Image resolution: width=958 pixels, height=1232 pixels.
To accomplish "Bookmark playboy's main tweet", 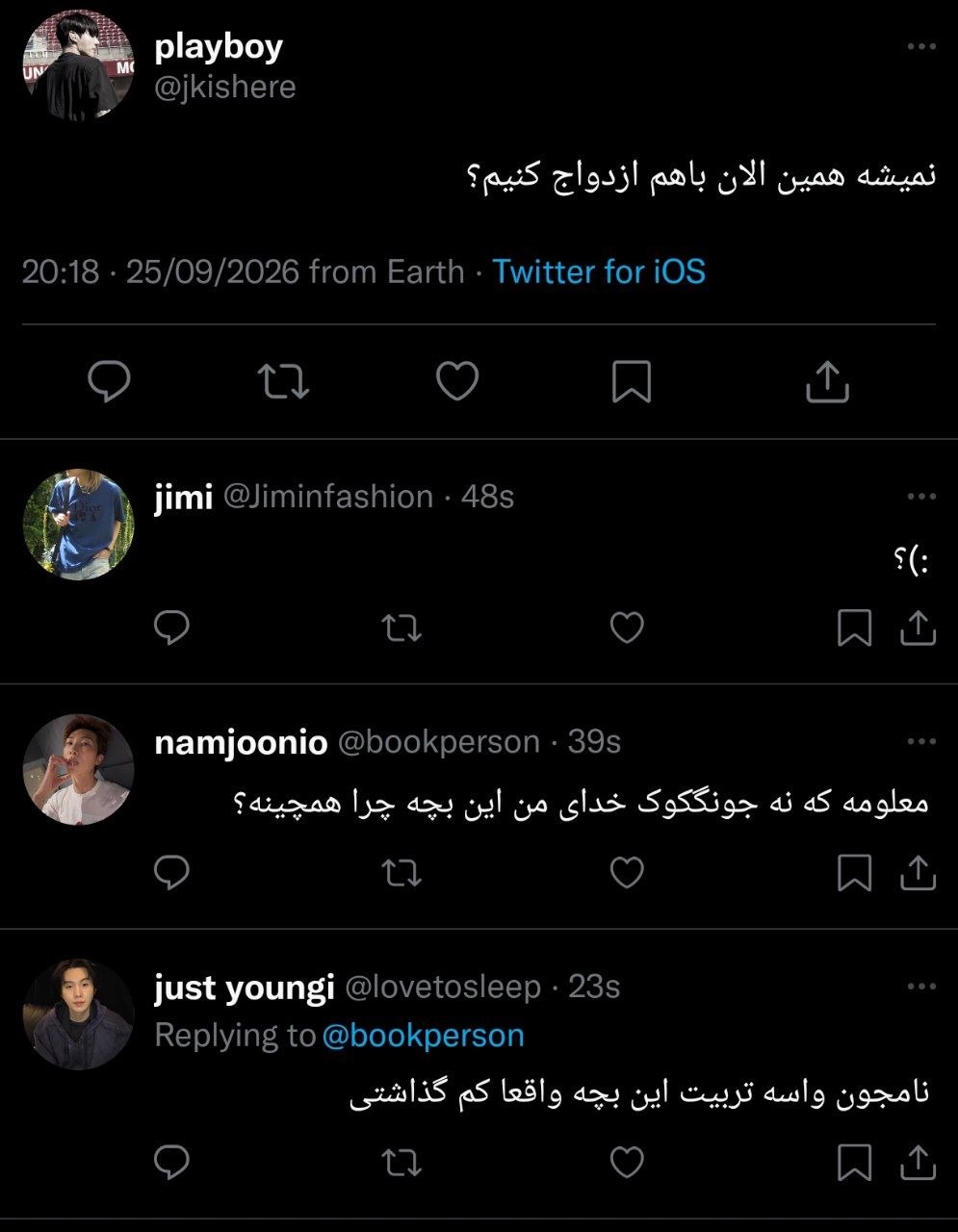I will click(x=632, y=381).
